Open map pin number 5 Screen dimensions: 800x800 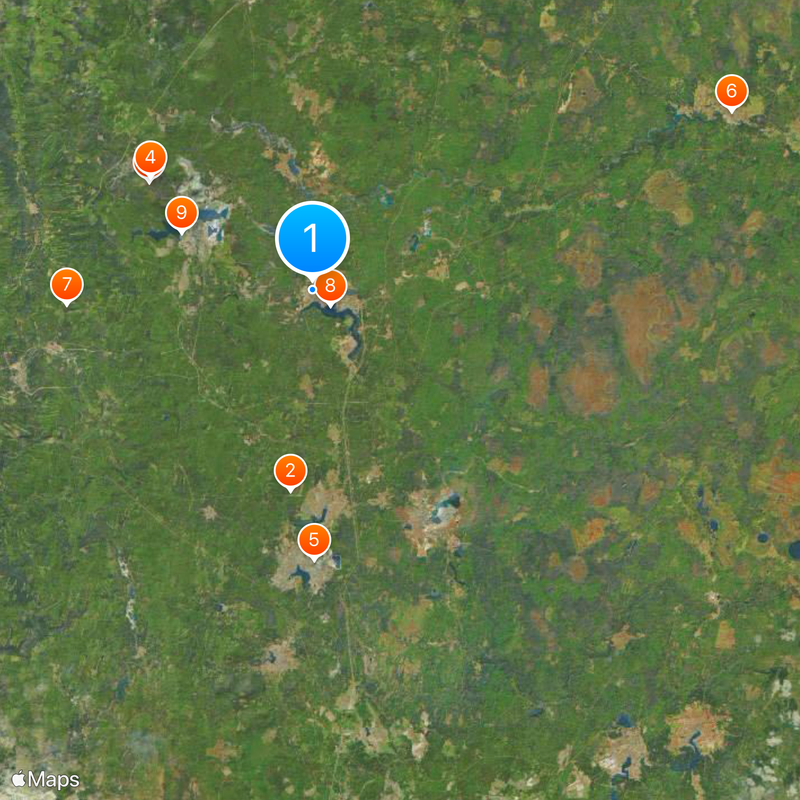pos(314,541)
